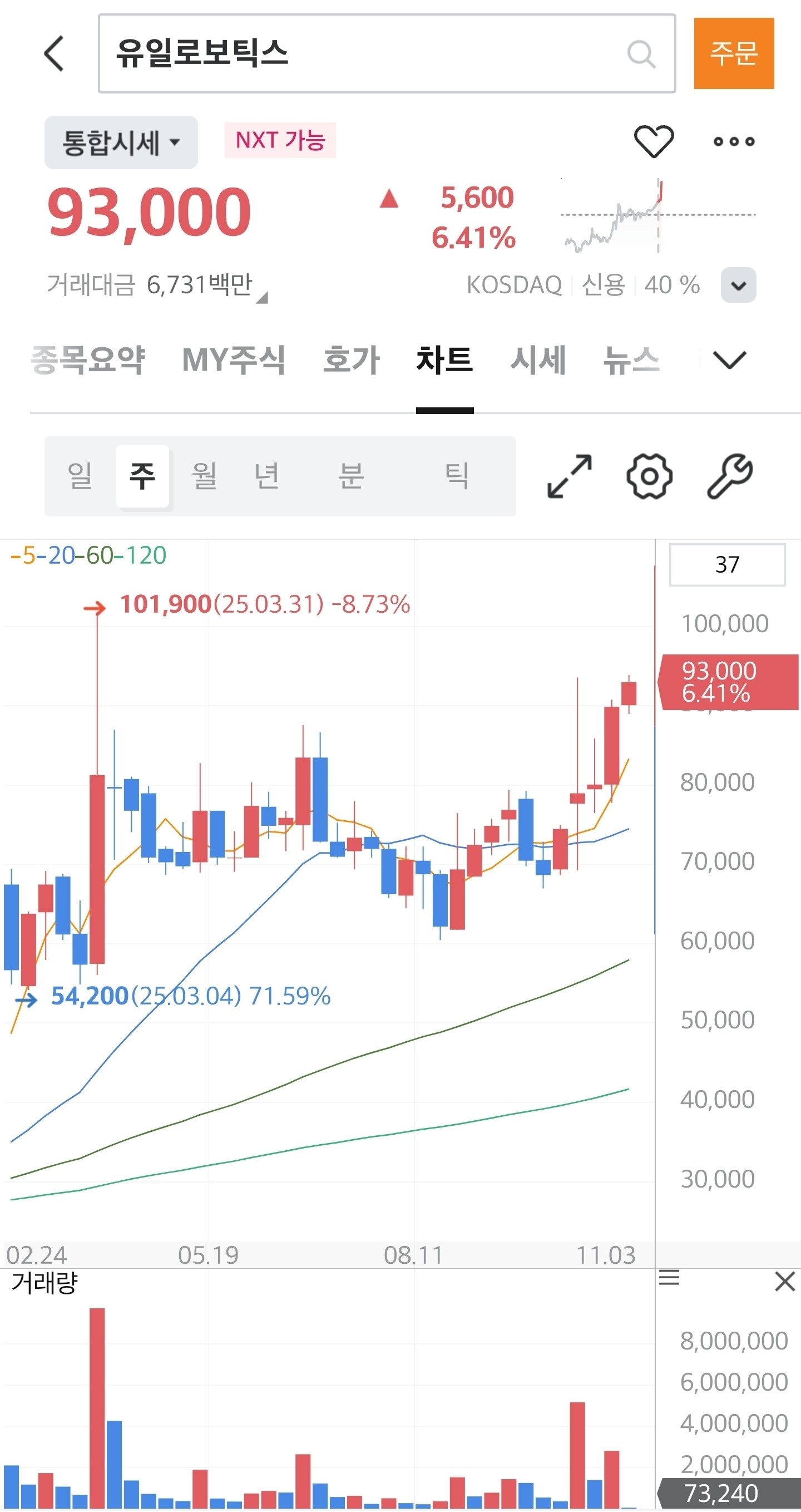Open the three-dot more options menu
Screen dimensions: 801x1512
pyautogui.click(x=734, y=141)
